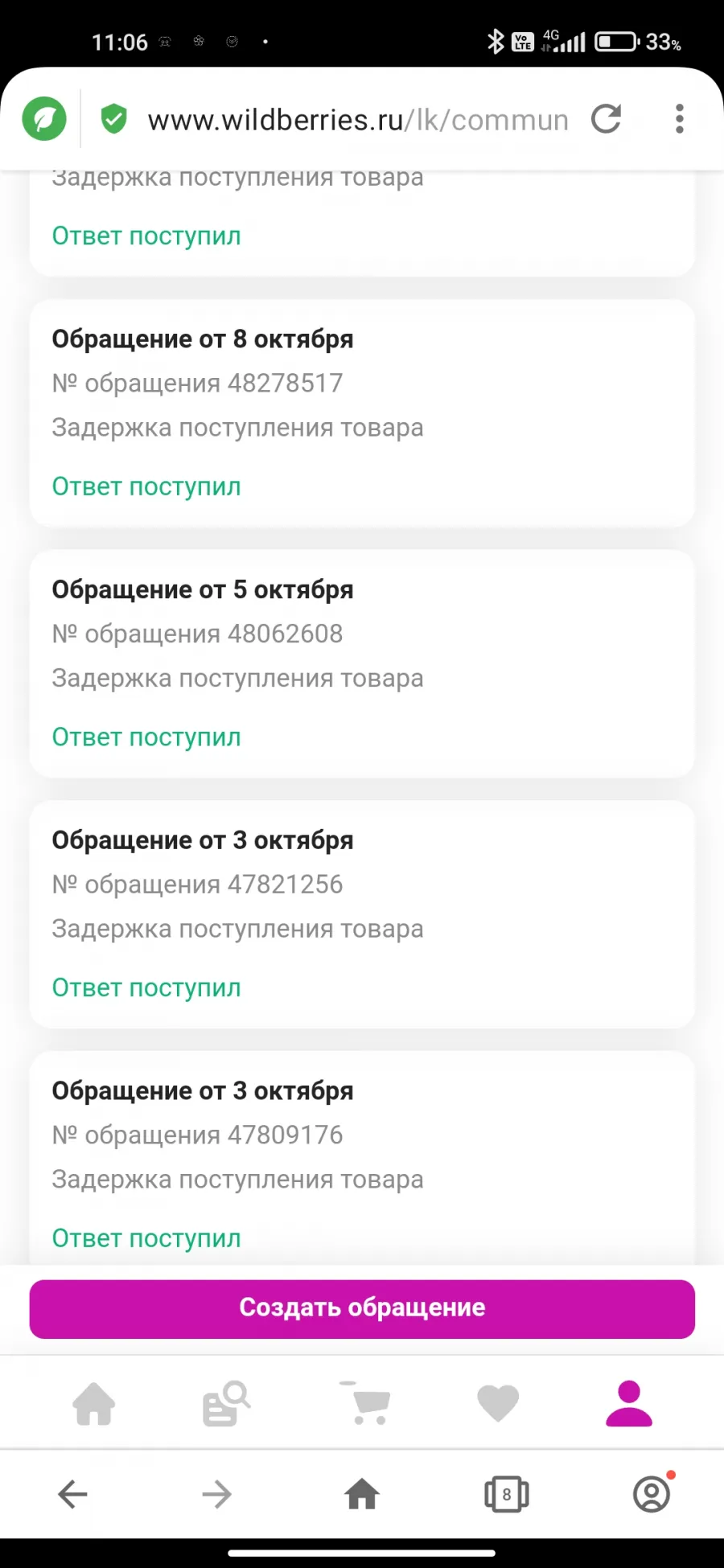724x1568 pixels.
Task: Open the browser account icon
Action: click(x=652, y=1493)
